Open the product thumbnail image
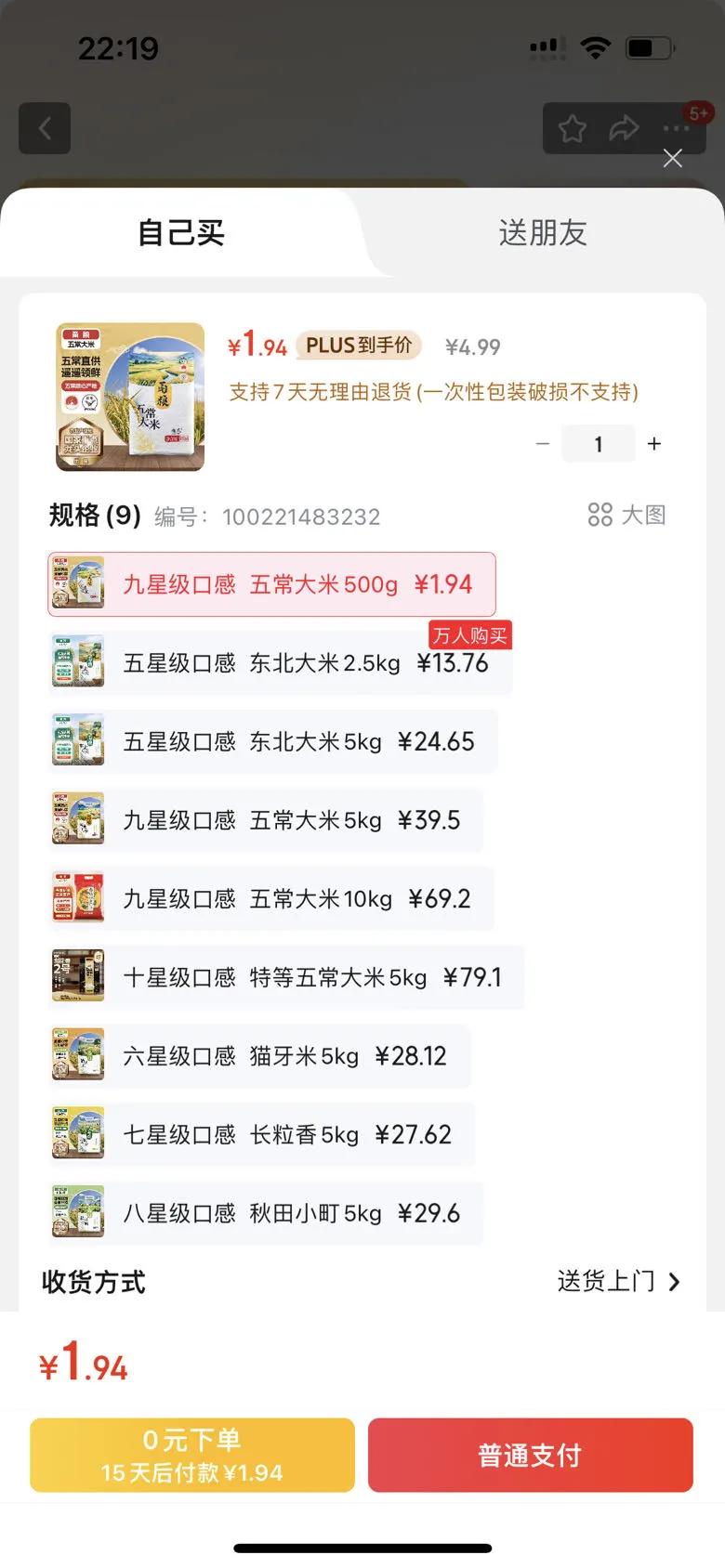725x1568 pixels. coord(130,397)
